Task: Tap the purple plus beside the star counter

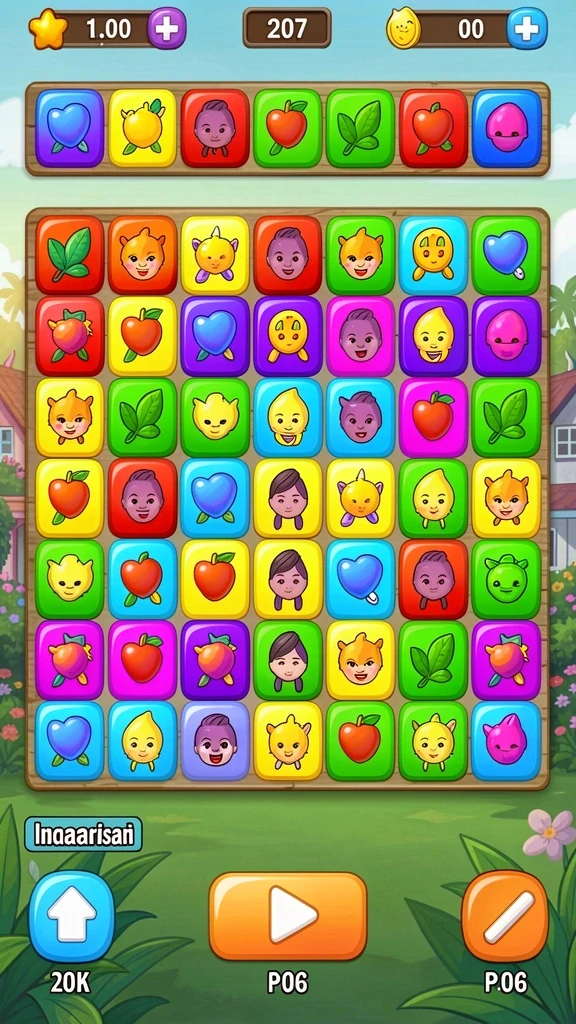Action: pos(167,28)
